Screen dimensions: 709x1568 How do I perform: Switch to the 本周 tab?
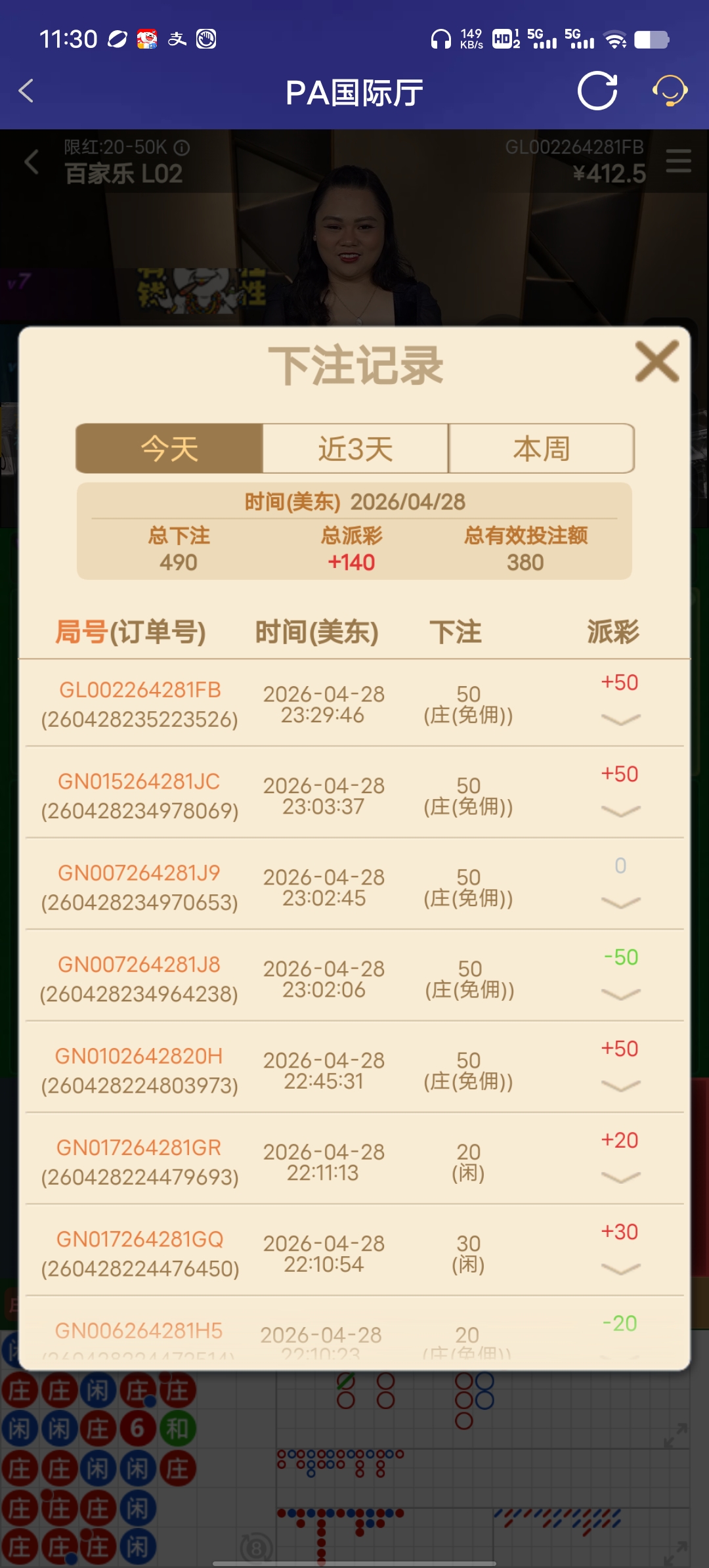(541, 448)
